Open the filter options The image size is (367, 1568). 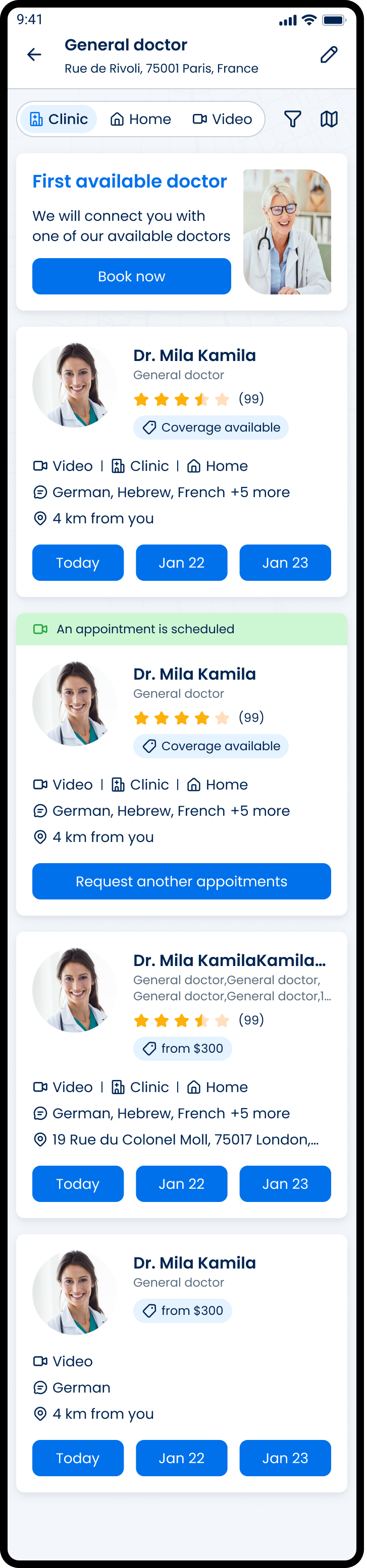click(293, 119)
